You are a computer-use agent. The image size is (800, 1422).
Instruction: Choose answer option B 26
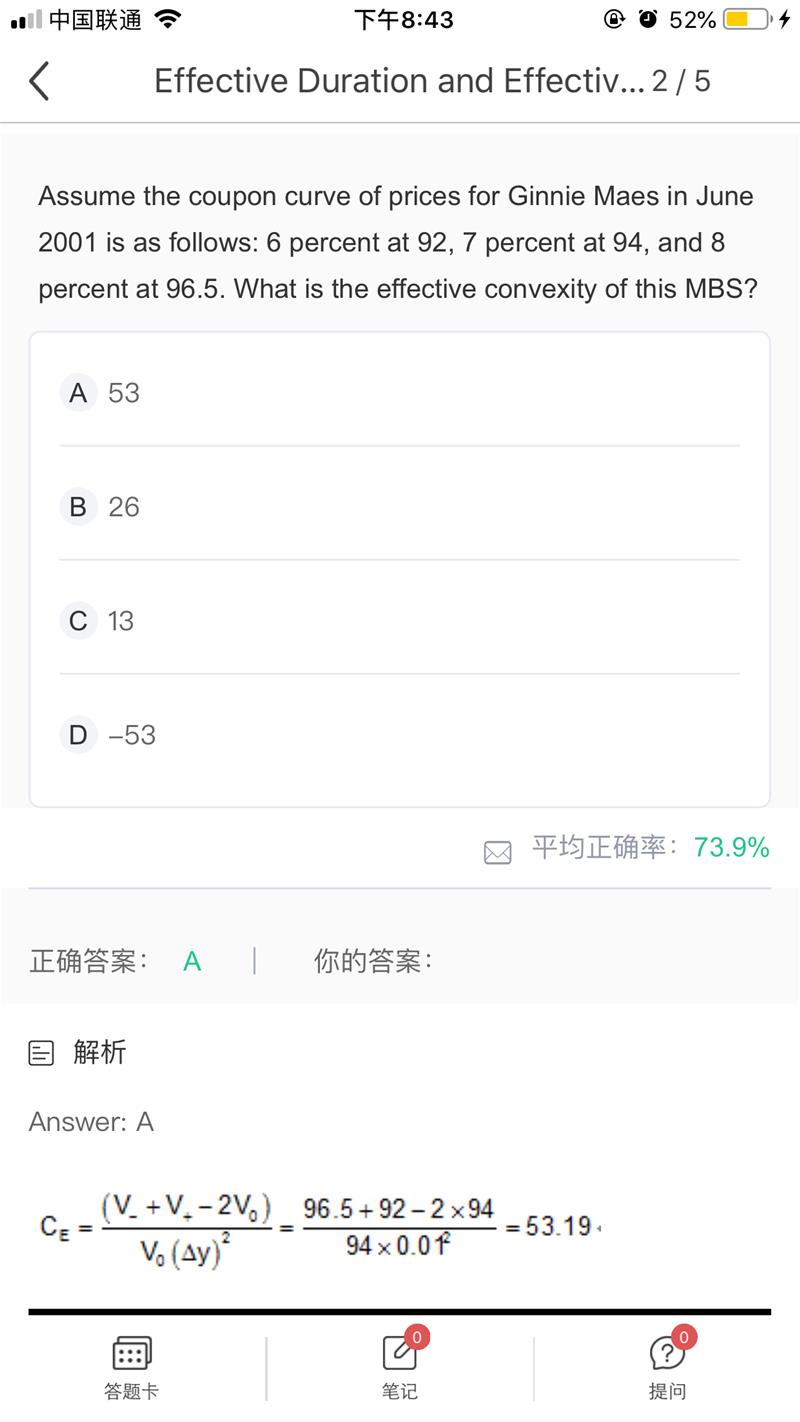(400, 507)
